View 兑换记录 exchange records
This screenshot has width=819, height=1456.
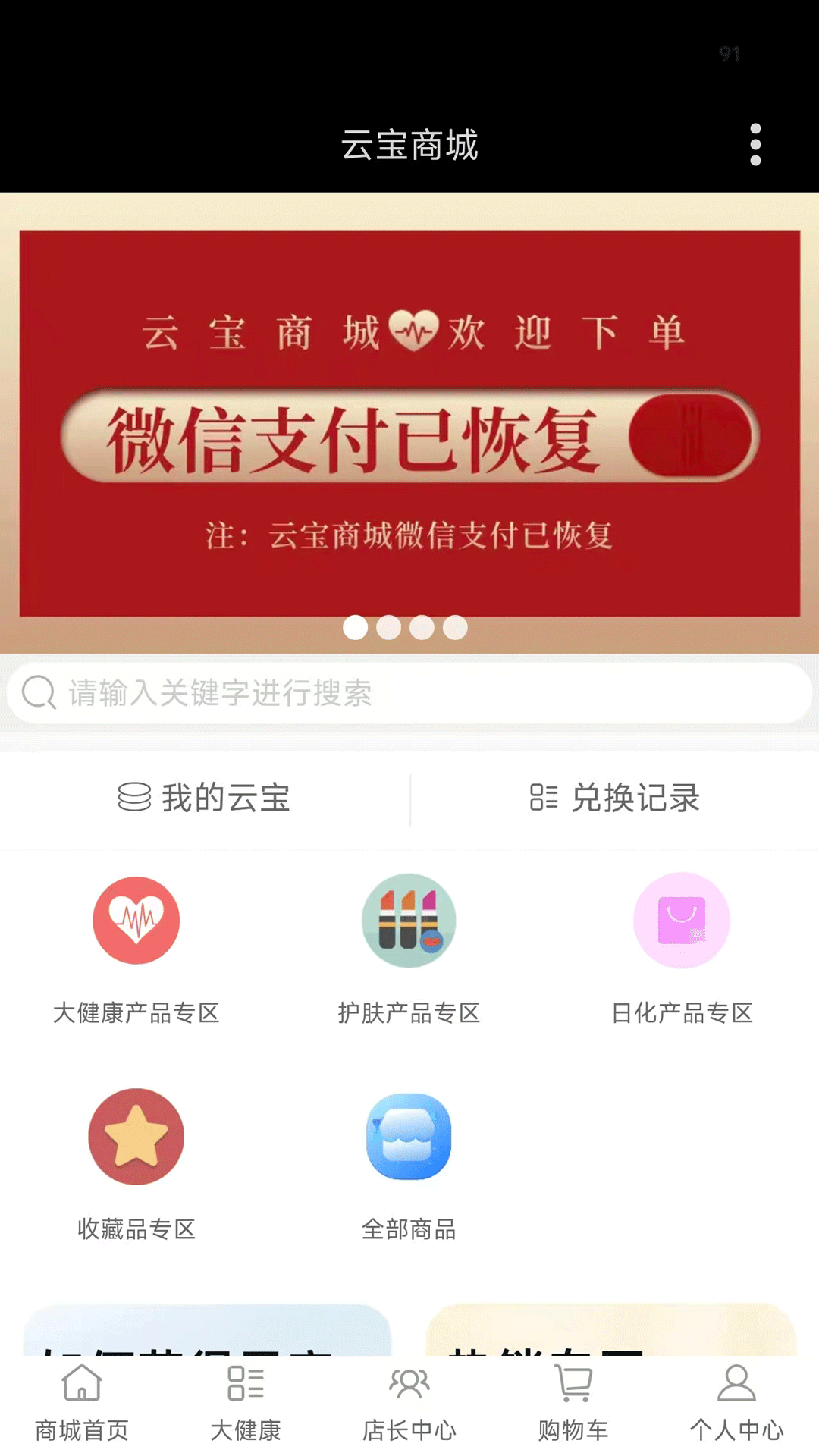tap(615, 799)
